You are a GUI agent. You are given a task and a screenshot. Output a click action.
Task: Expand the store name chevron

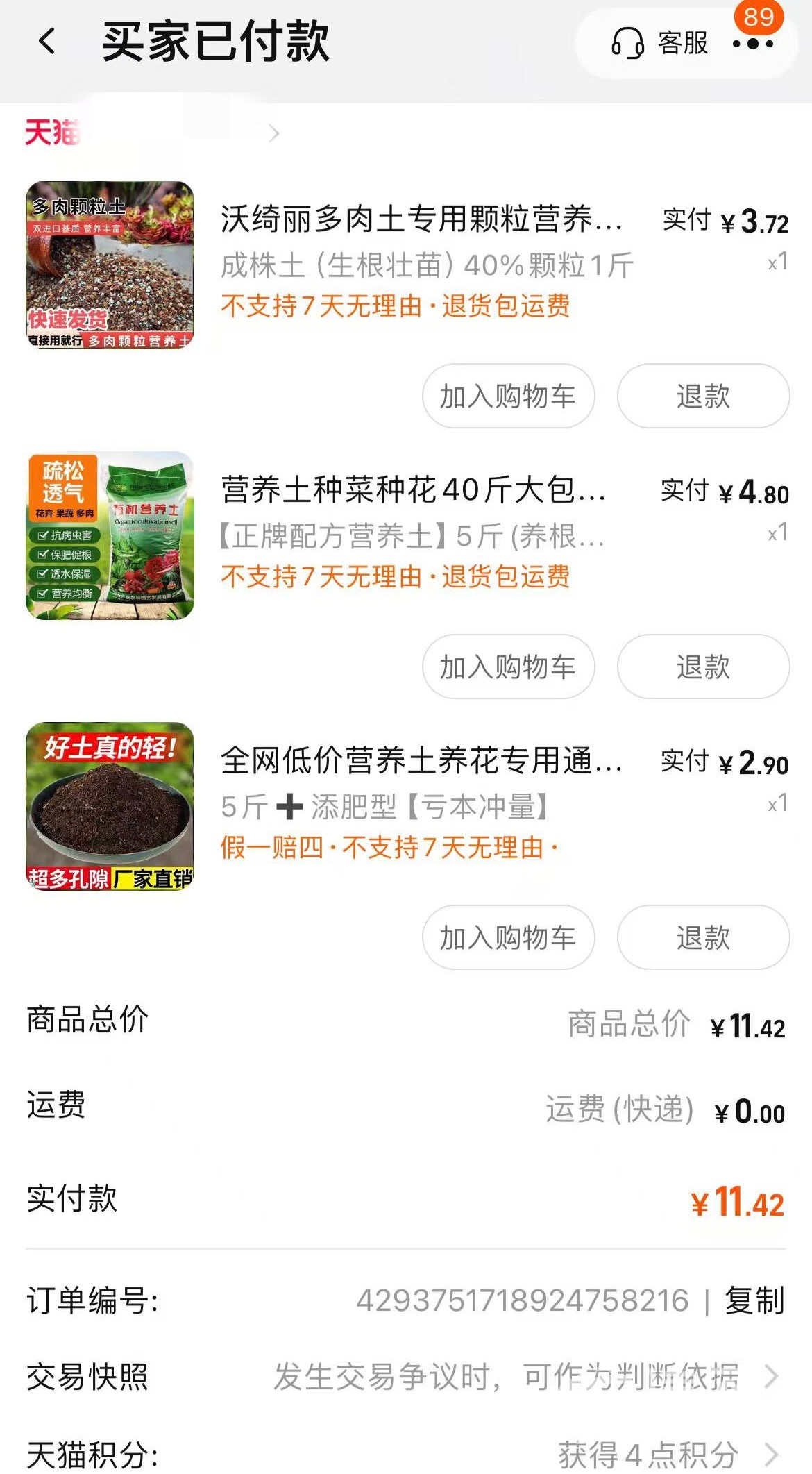[276, 132]
